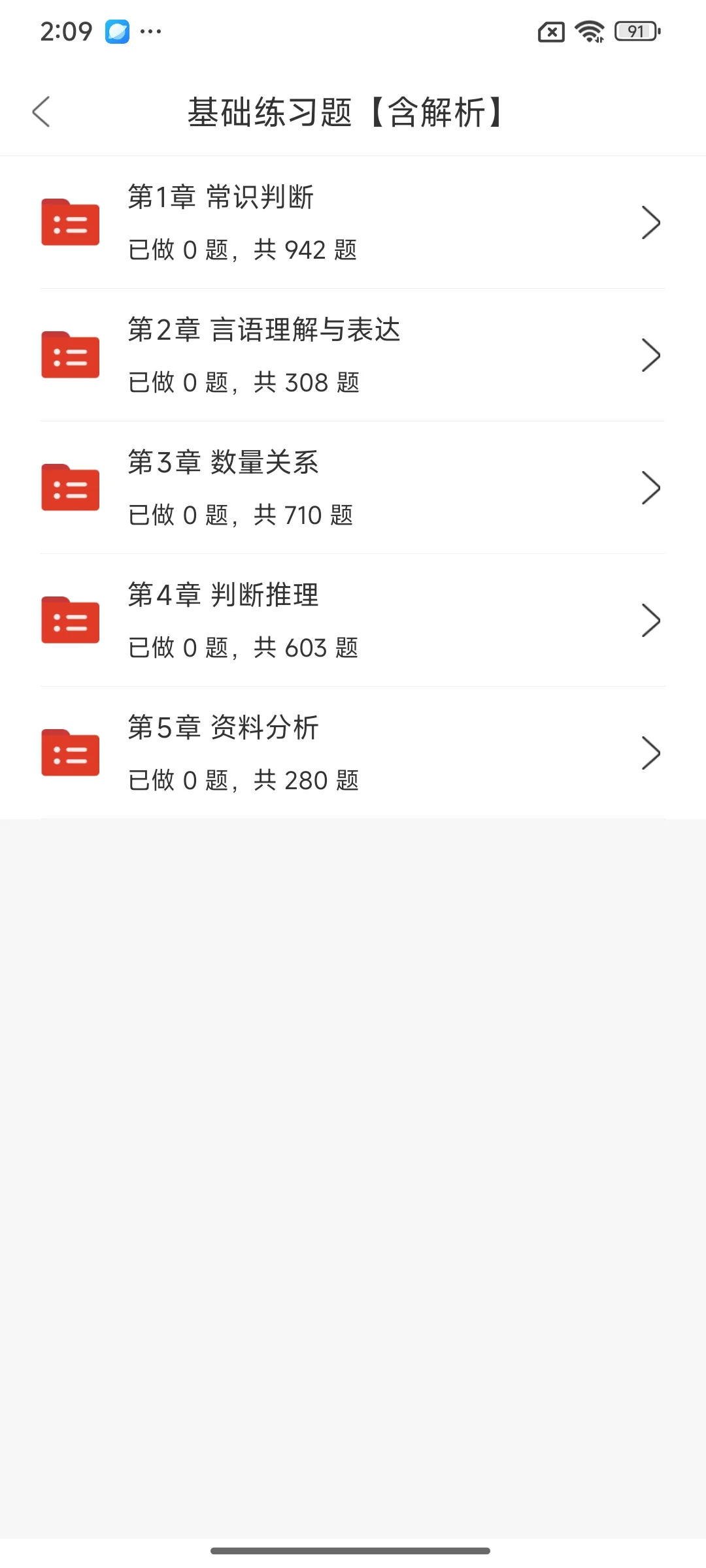The image size is (706, 1568).
Task: Select 第3章 数量关系 chapter
Action: 353,488
